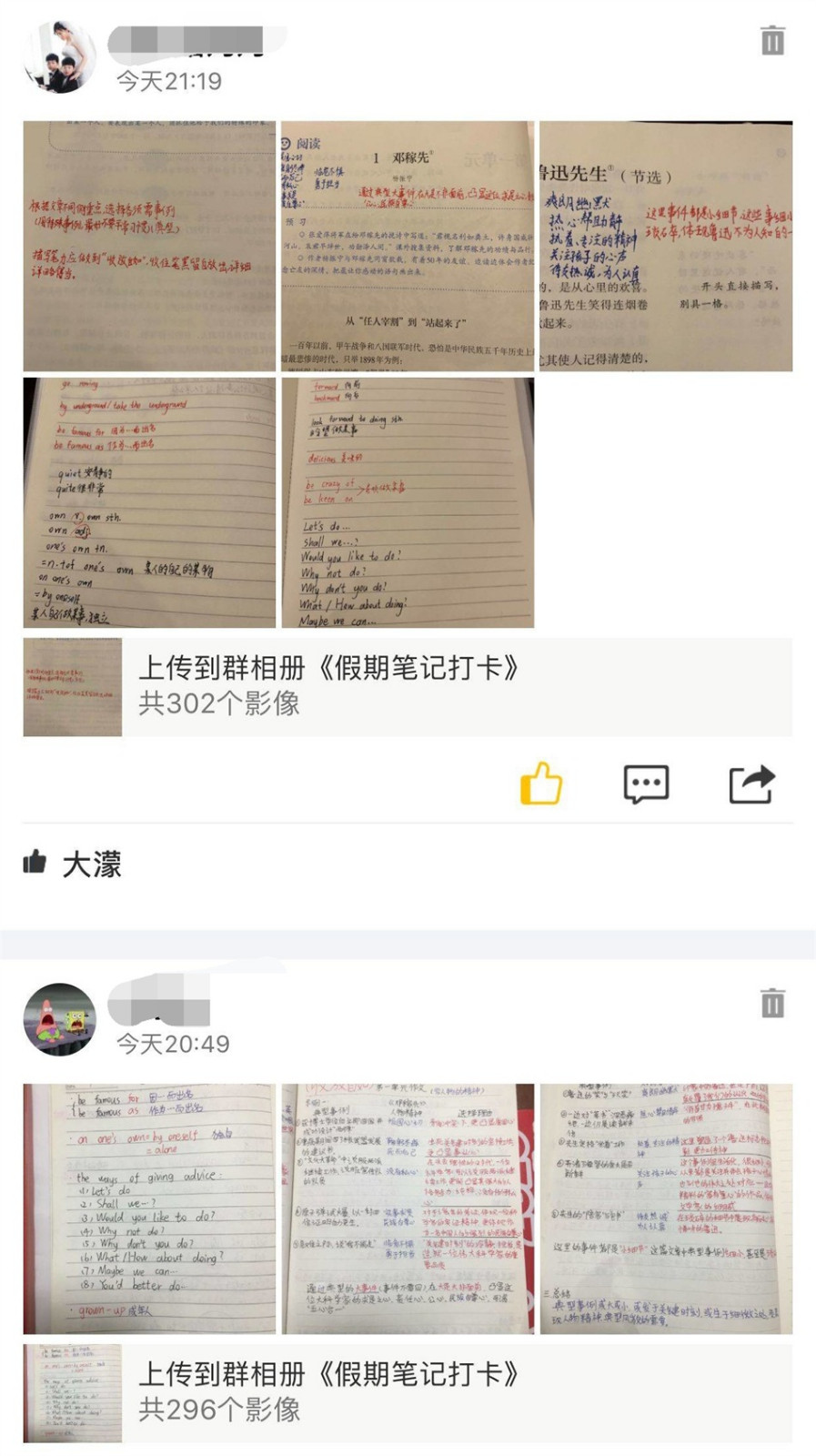Share the 21:19 post
Screen dimensions: 816x1456
point(751,784)
